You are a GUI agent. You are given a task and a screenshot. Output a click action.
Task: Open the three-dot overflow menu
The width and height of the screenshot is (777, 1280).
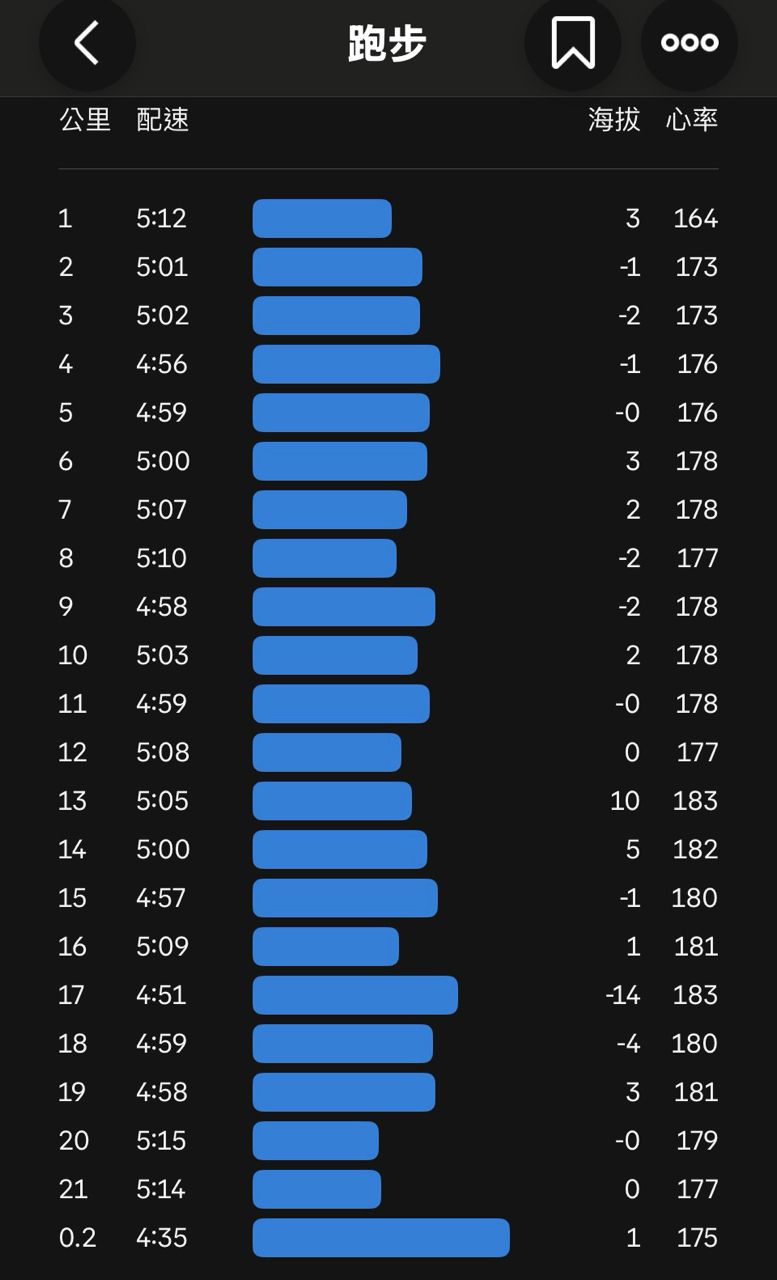point(689,43)
